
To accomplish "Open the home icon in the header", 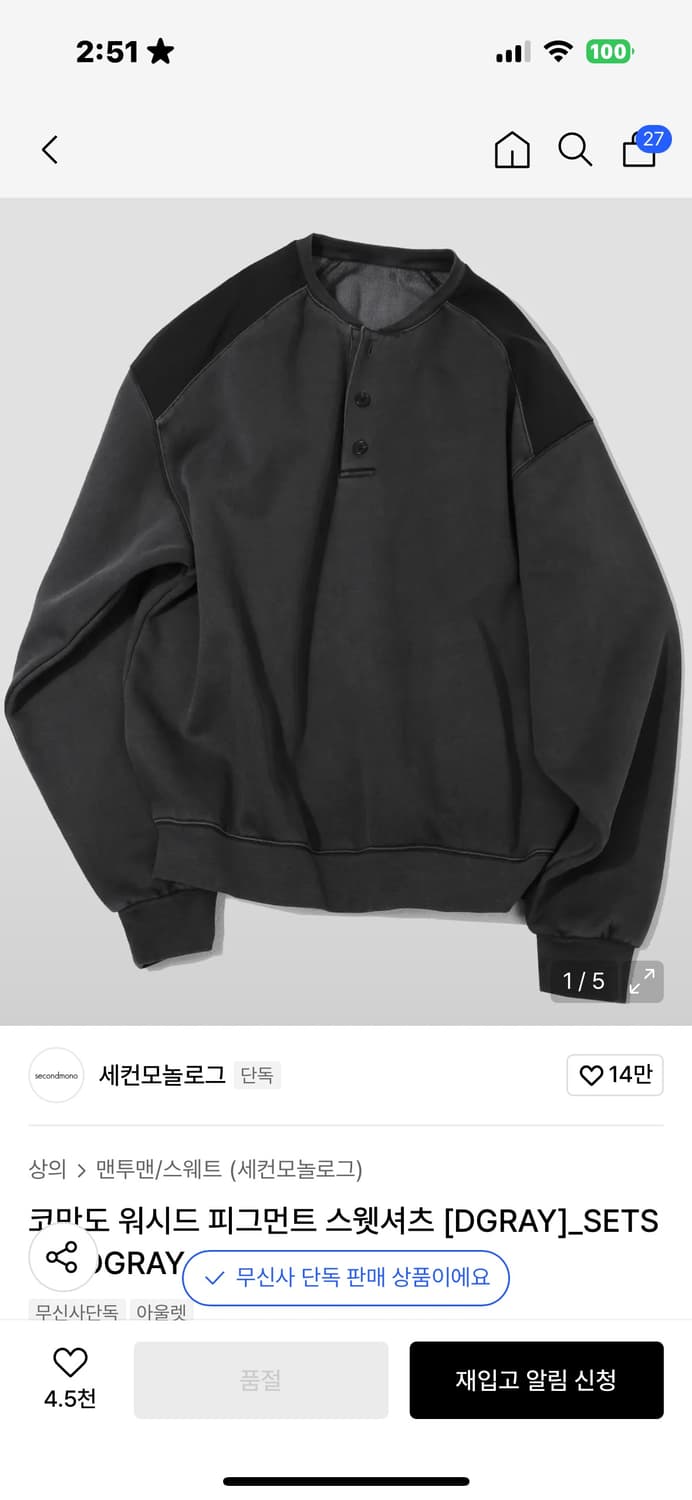I will (x=512, y=150).
